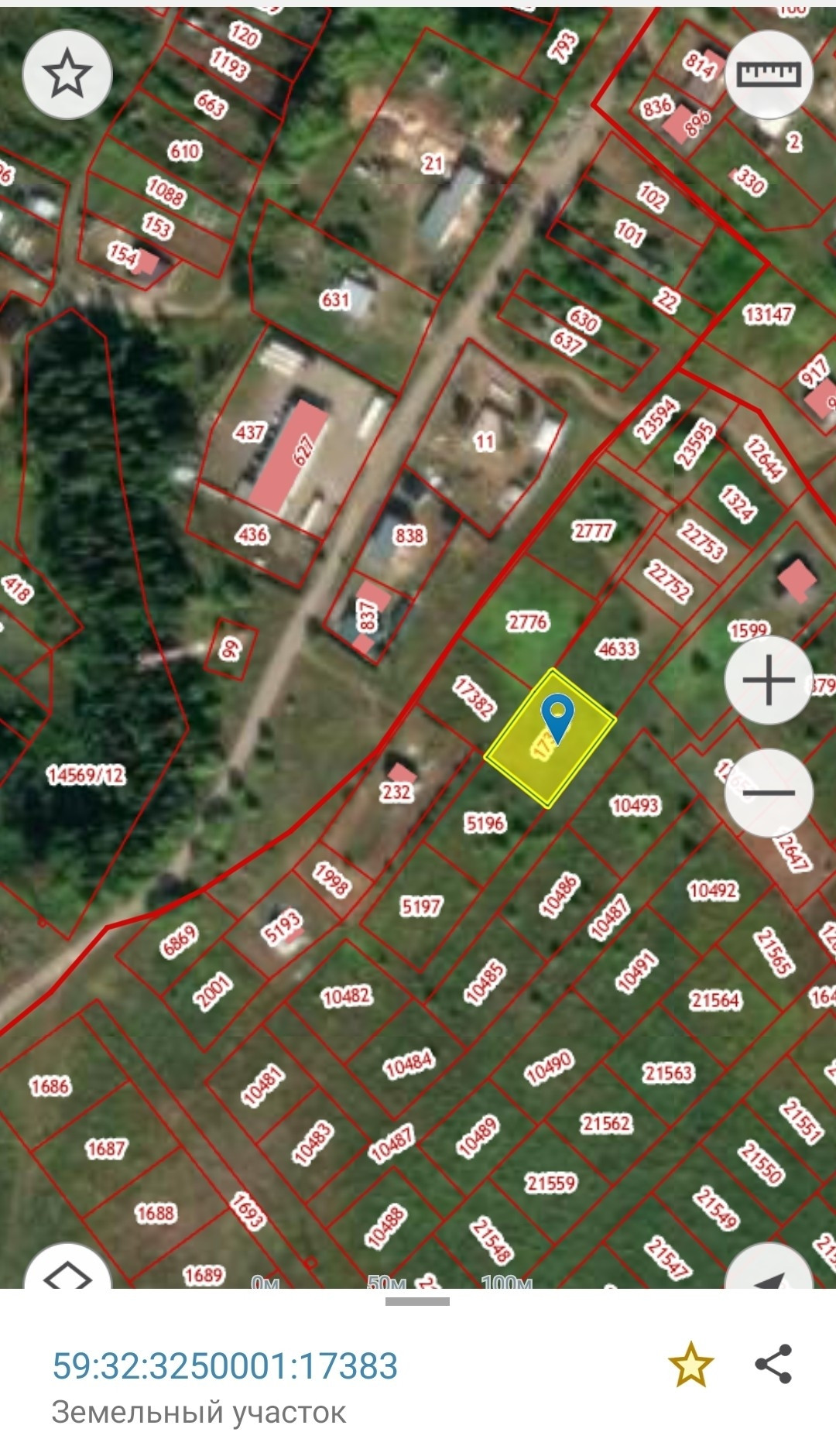The height and width of the screenshot is (1456, 836).
Task: Open cadastral number 59:32:3250001:17383 details
Action: pos(224,1365)
